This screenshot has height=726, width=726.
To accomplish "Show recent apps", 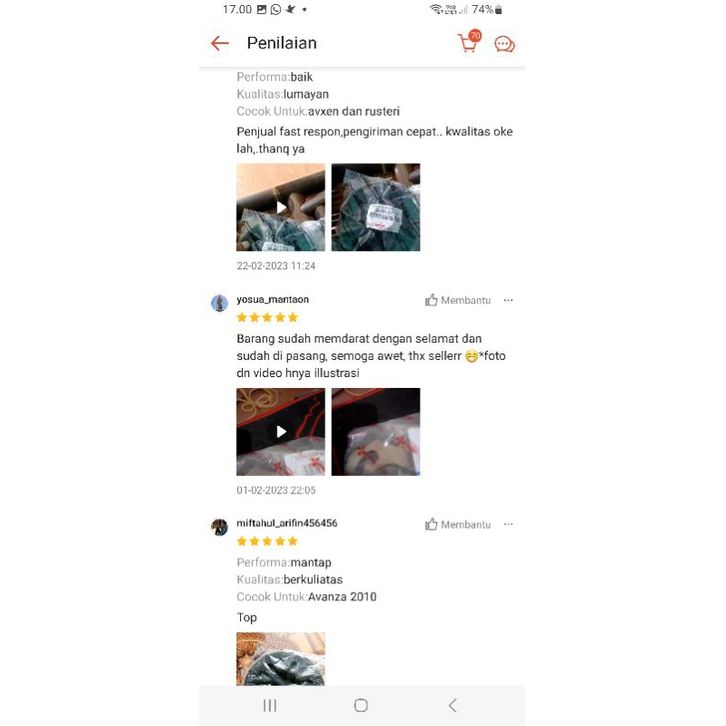I will 270,705.
